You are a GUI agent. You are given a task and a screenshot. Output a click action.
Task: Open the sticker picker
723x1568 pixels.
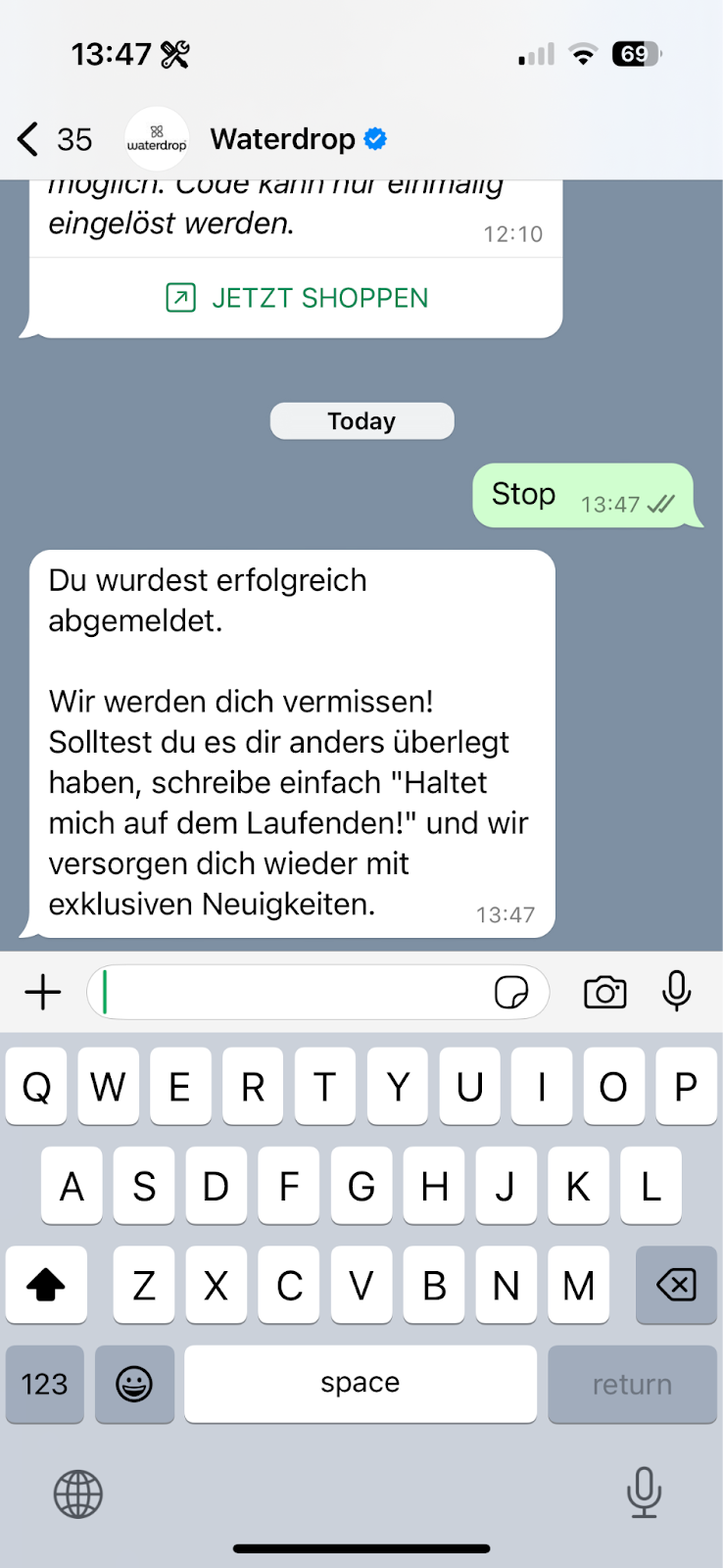(511, 993)
